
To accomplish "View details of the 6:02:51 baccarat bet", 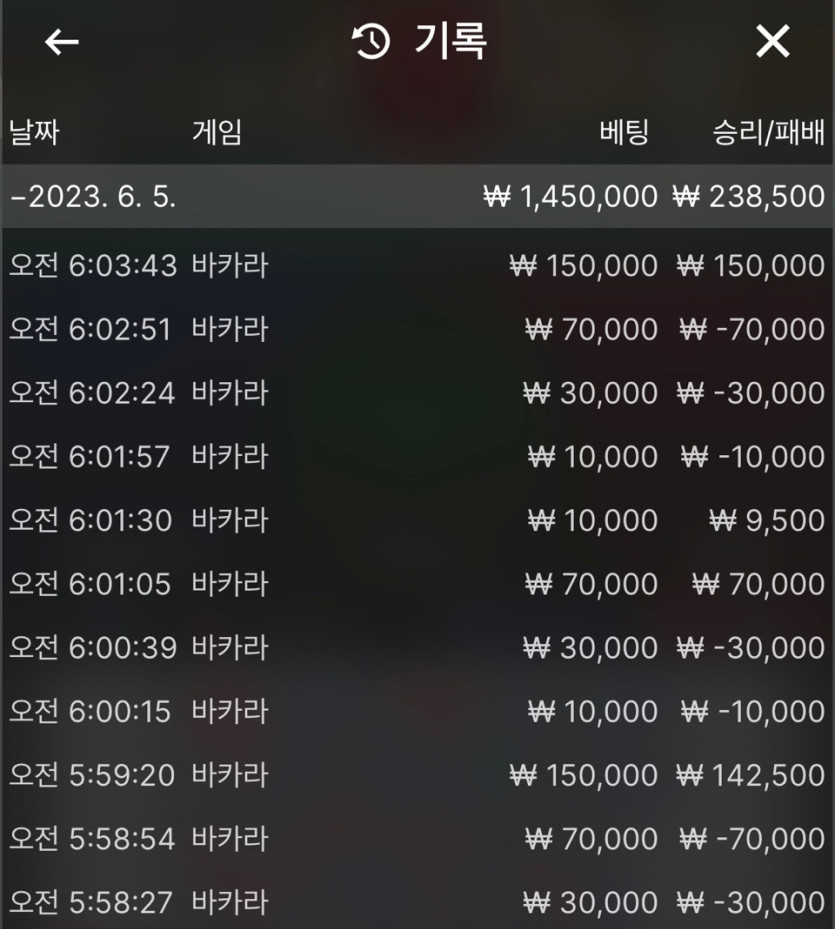I will click(x=417, y=329).
